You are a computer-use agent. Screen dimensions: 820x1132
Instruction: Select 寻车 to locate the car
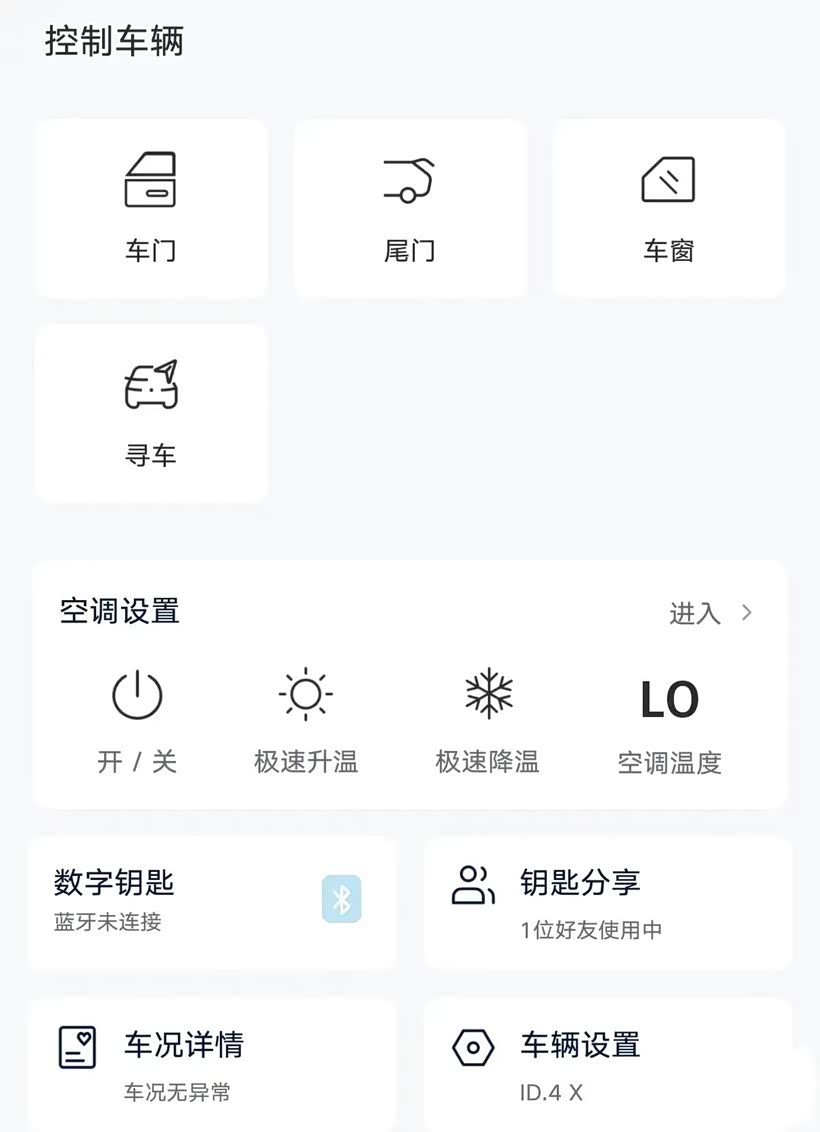pyautogui.click(x=150, y=412)
